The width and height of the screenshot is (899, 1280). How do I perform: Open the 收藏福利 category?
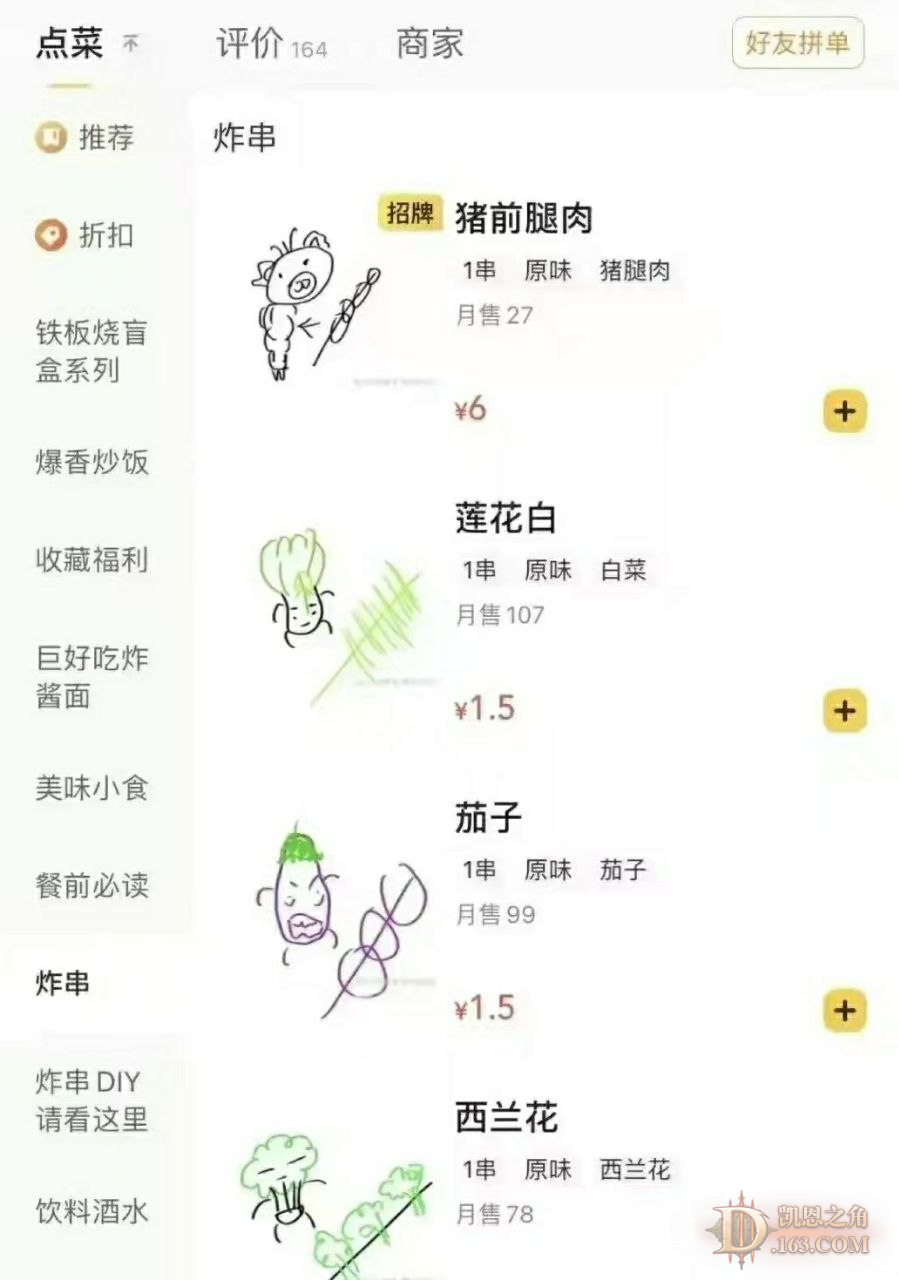(x=91, y=560)
